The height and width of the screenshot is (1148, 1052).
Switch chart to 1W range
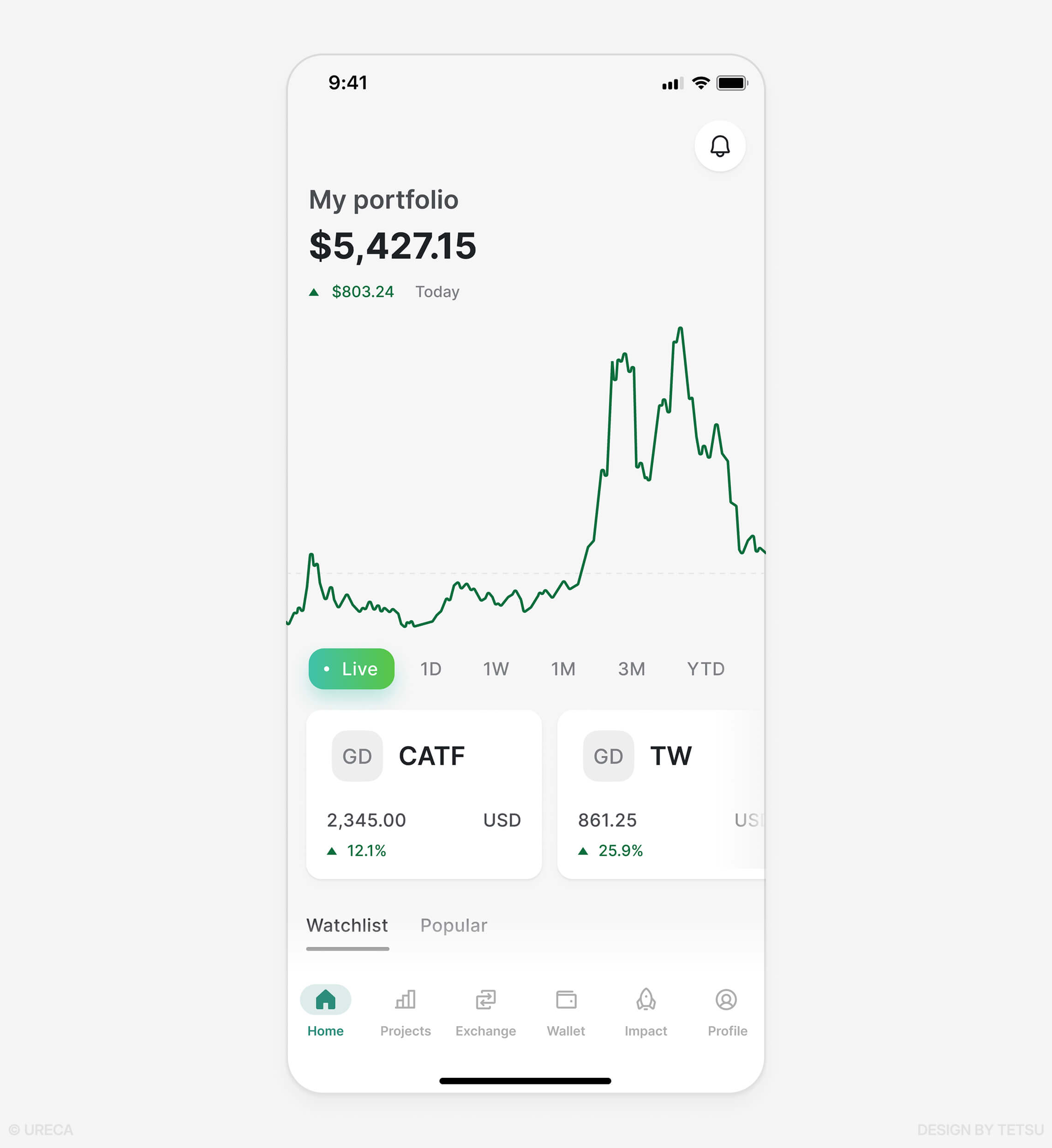pos(496,669)
